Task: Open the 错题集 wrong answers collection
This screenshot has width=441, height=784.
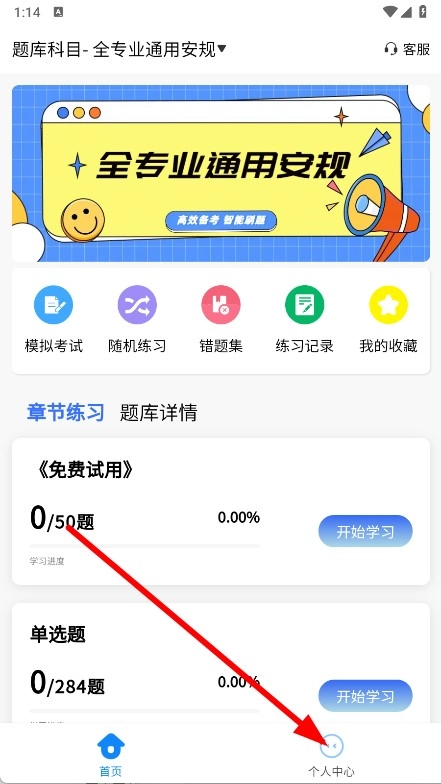Action: pyautogui.click(x=220, y=320)
